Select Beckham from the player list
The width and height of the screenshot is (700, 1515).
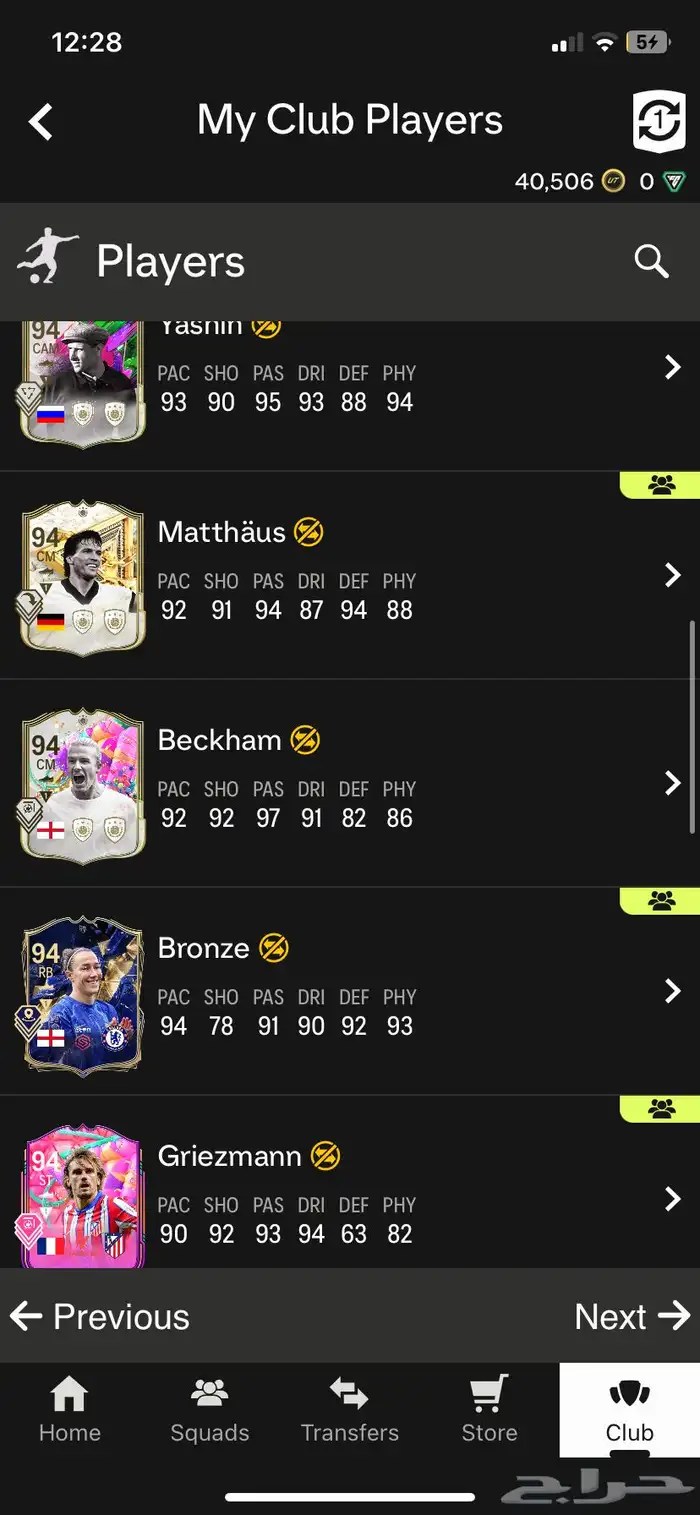click(x=350, y=783)
